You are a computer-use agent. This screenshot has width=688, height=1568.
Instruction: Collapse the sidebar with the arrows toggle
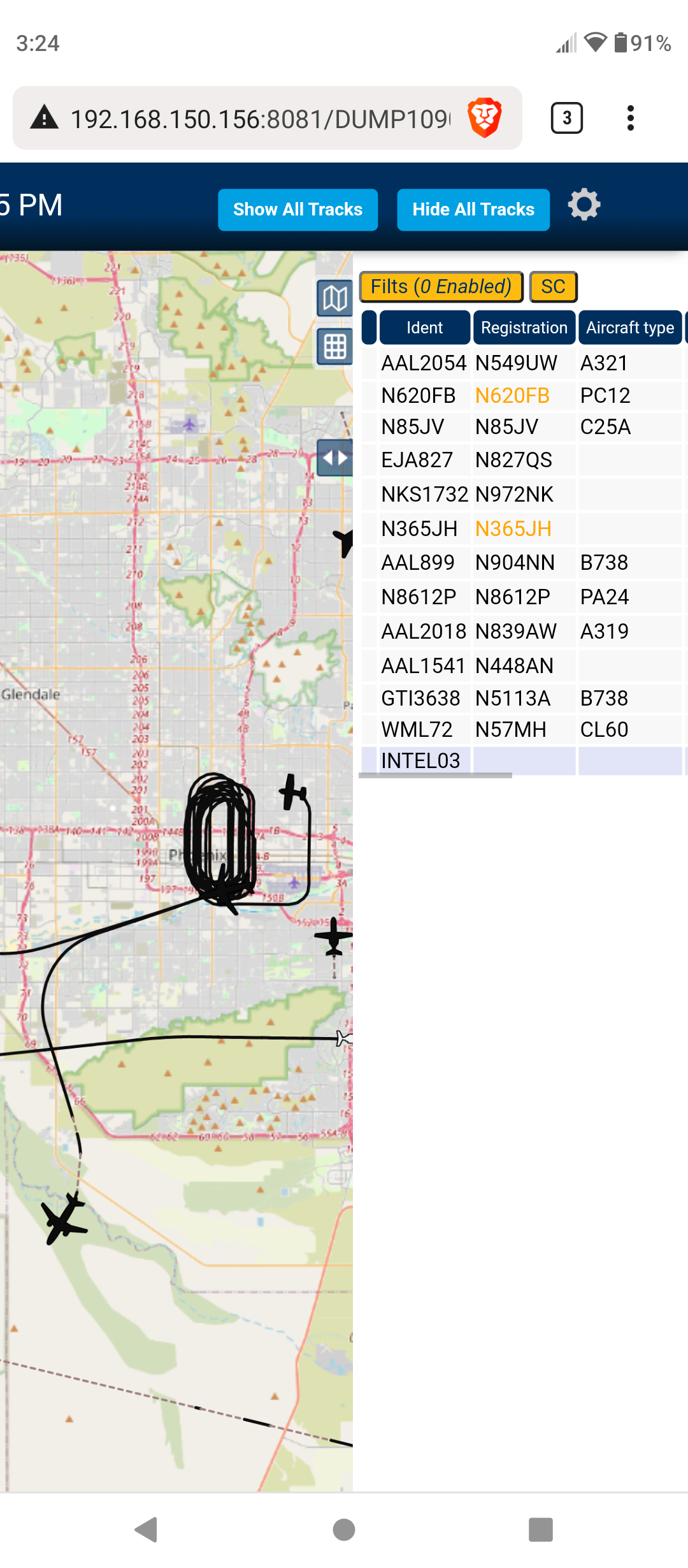[x=335, y=458]
